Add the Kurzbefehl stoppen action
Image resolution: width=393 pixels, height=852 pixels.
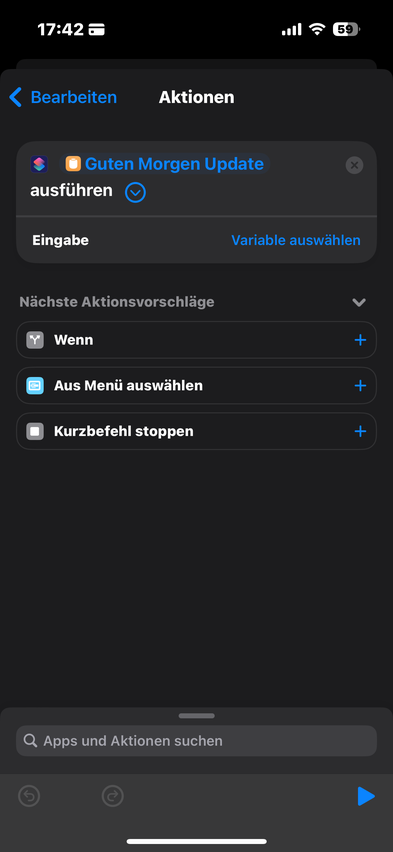[x=360, y=431]
